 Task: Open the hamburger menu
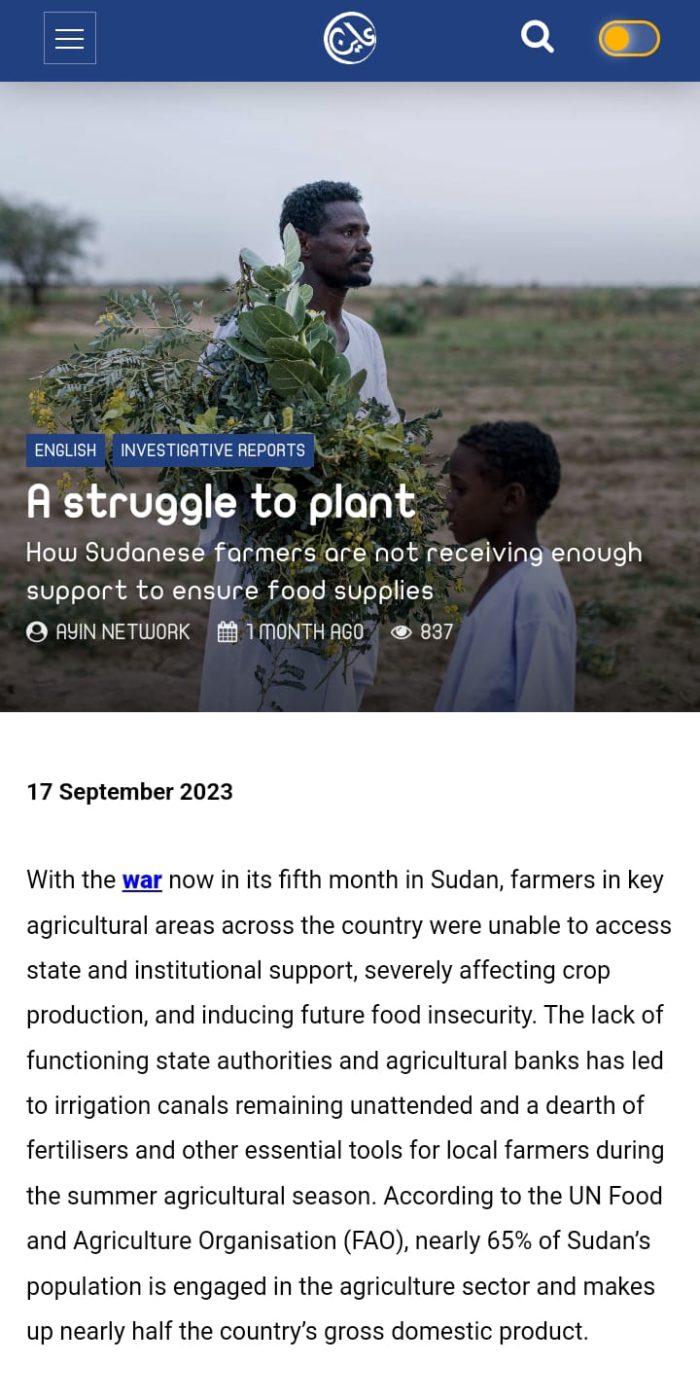[x=70, y=38]
